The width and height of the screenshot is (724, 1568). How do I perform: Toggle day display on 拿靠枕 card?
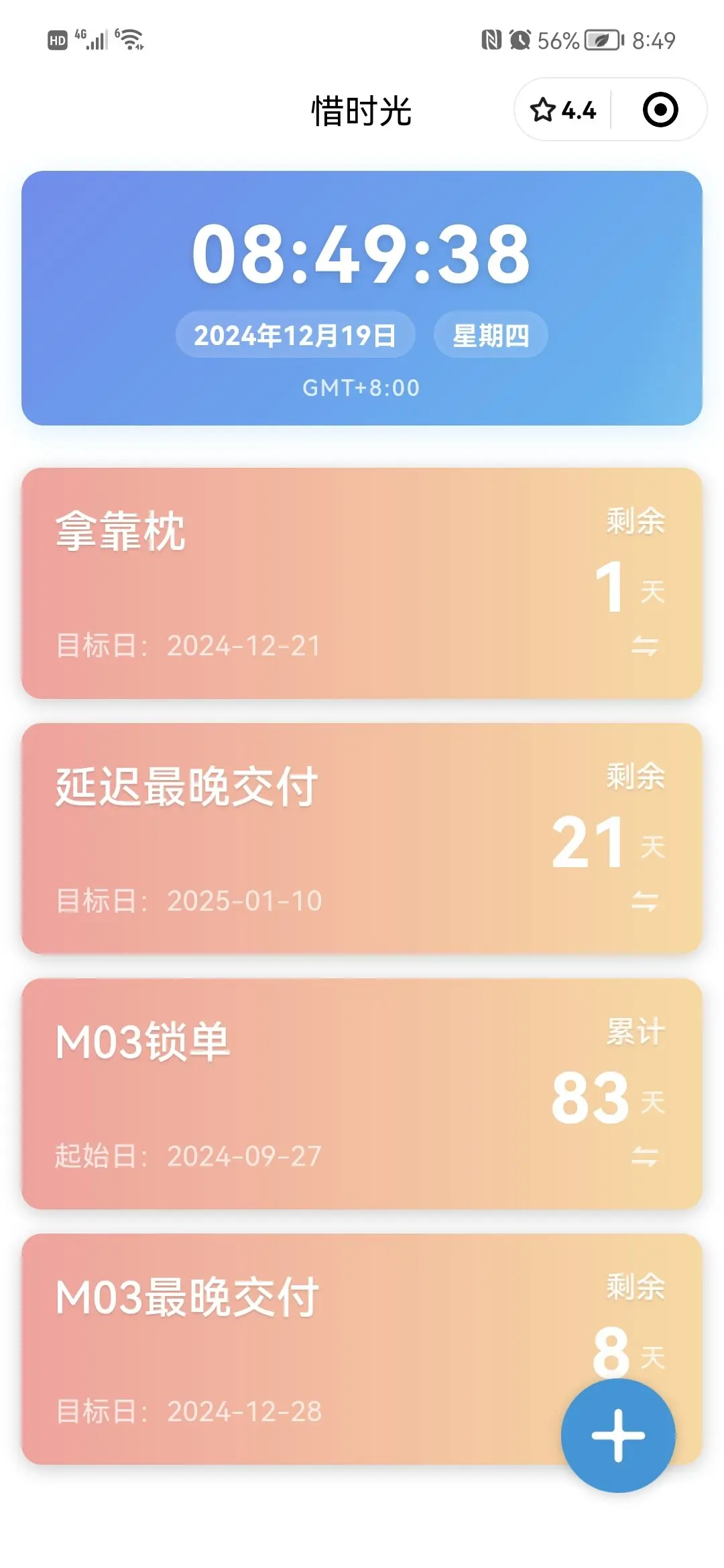point(645,647)
